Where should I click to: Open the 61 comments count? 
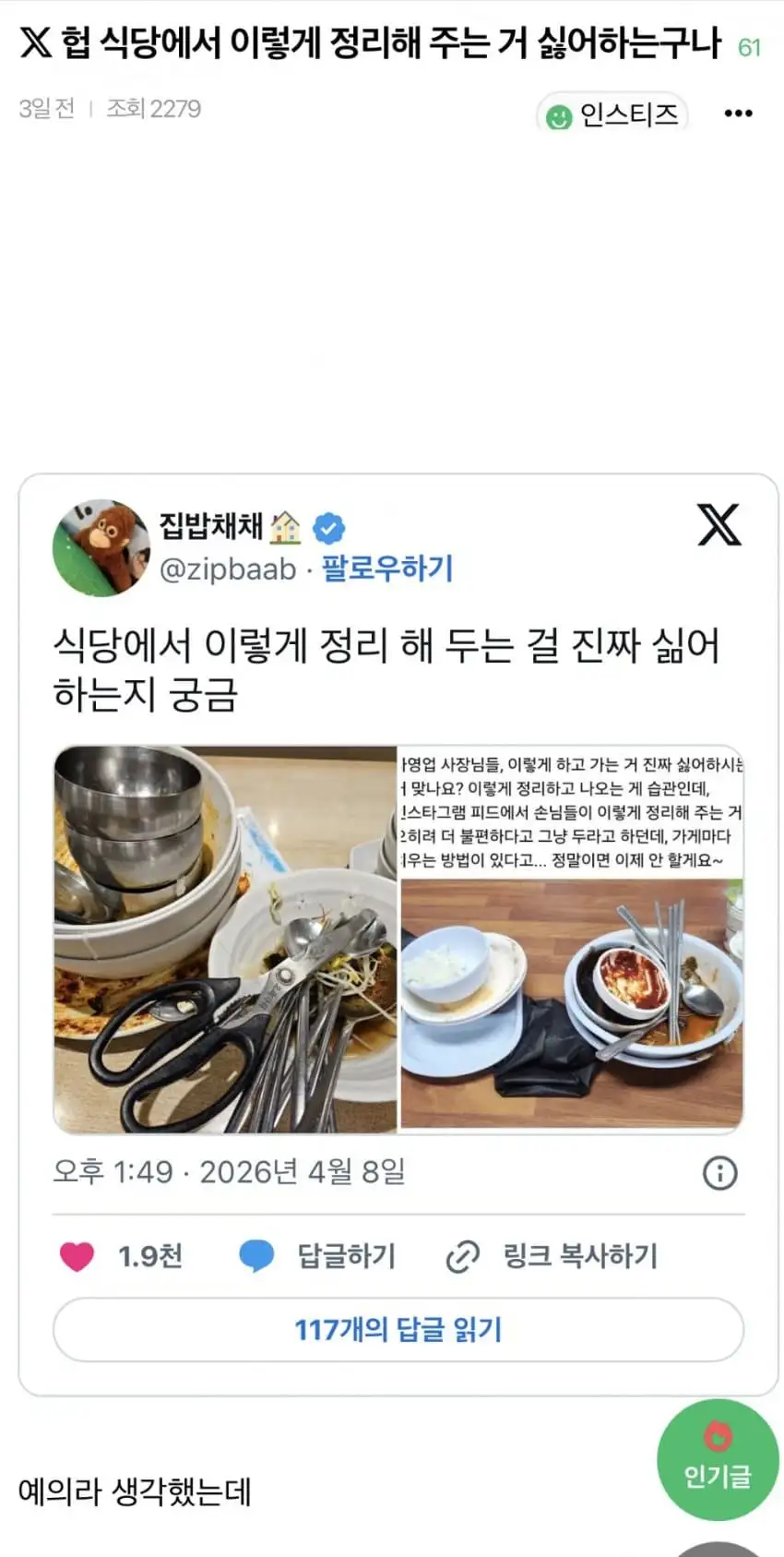tap(750, 47)
